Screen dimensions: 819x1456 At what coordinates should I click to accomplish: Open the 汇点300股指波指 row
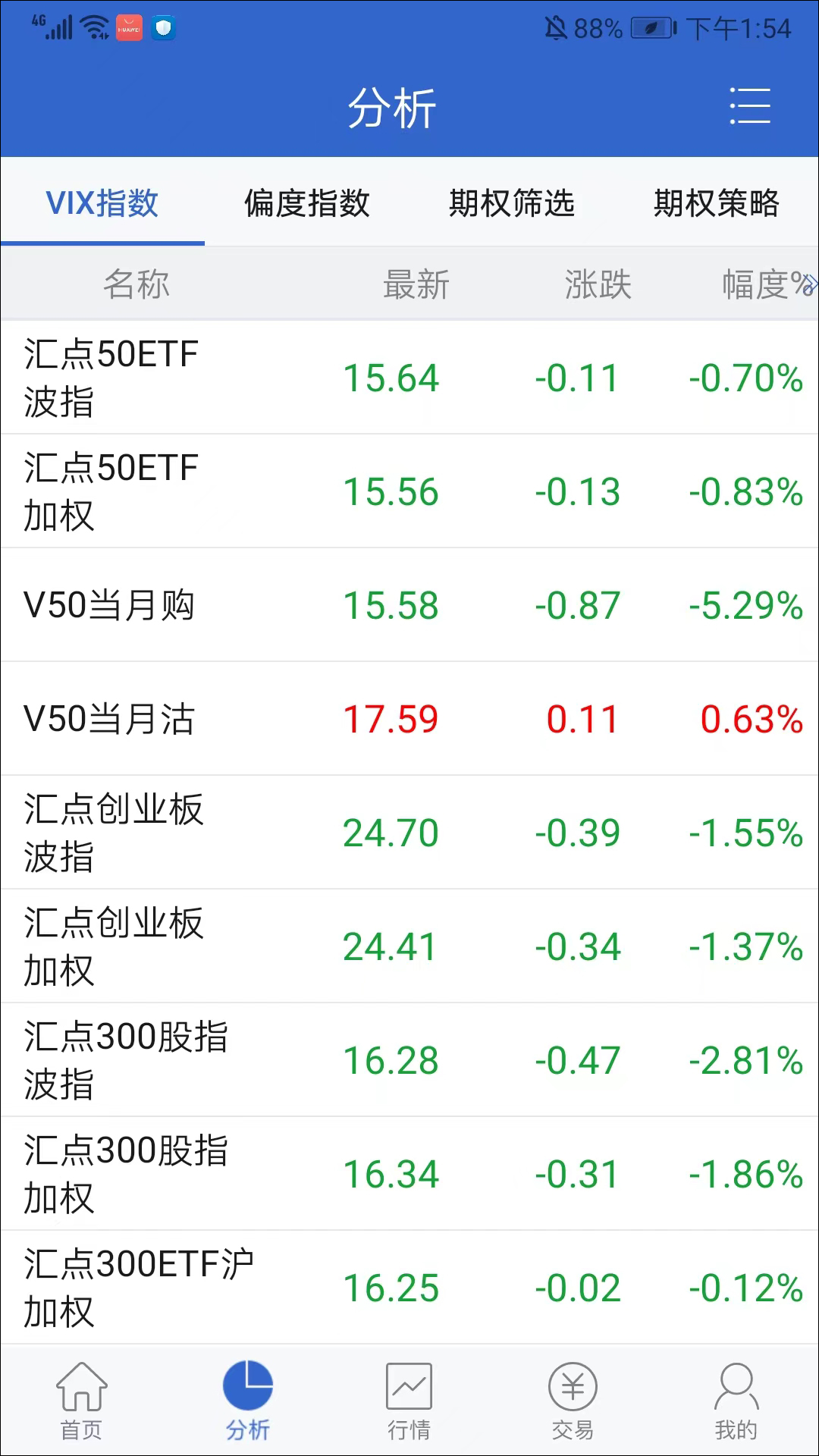(409, 1060)
